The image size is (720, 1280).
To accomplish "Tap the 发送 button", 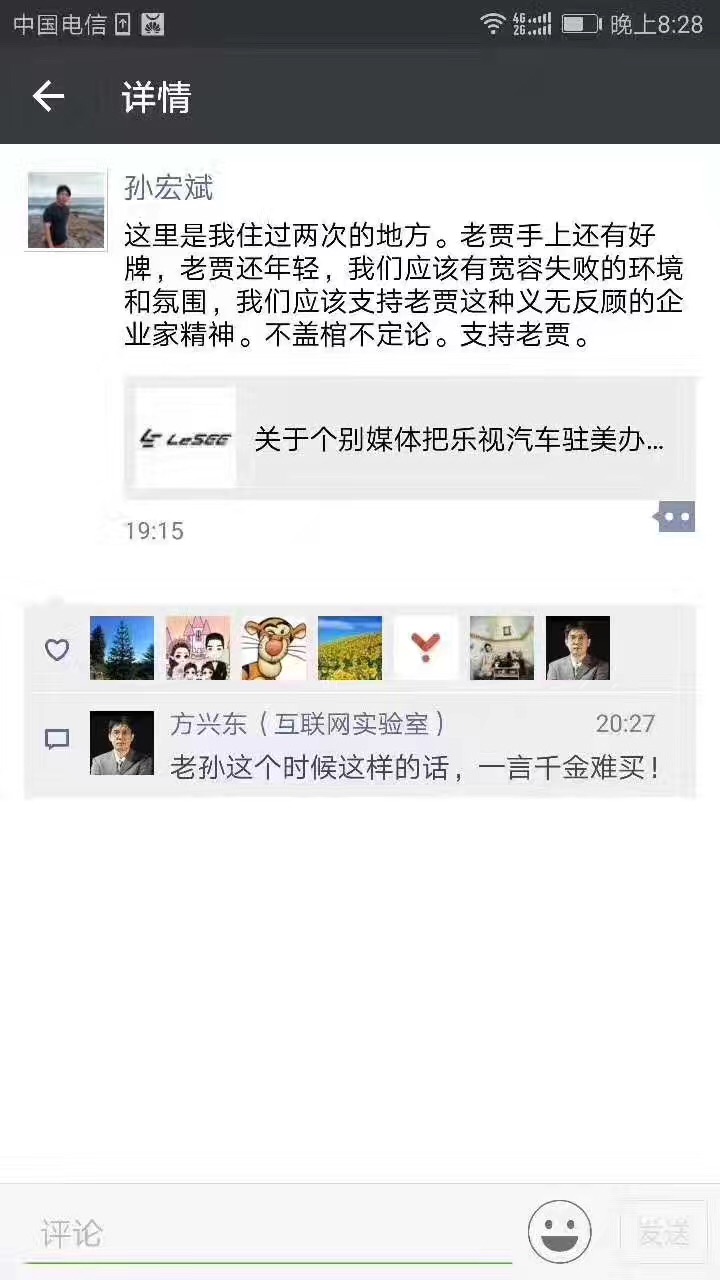I will coord(663,1233).
